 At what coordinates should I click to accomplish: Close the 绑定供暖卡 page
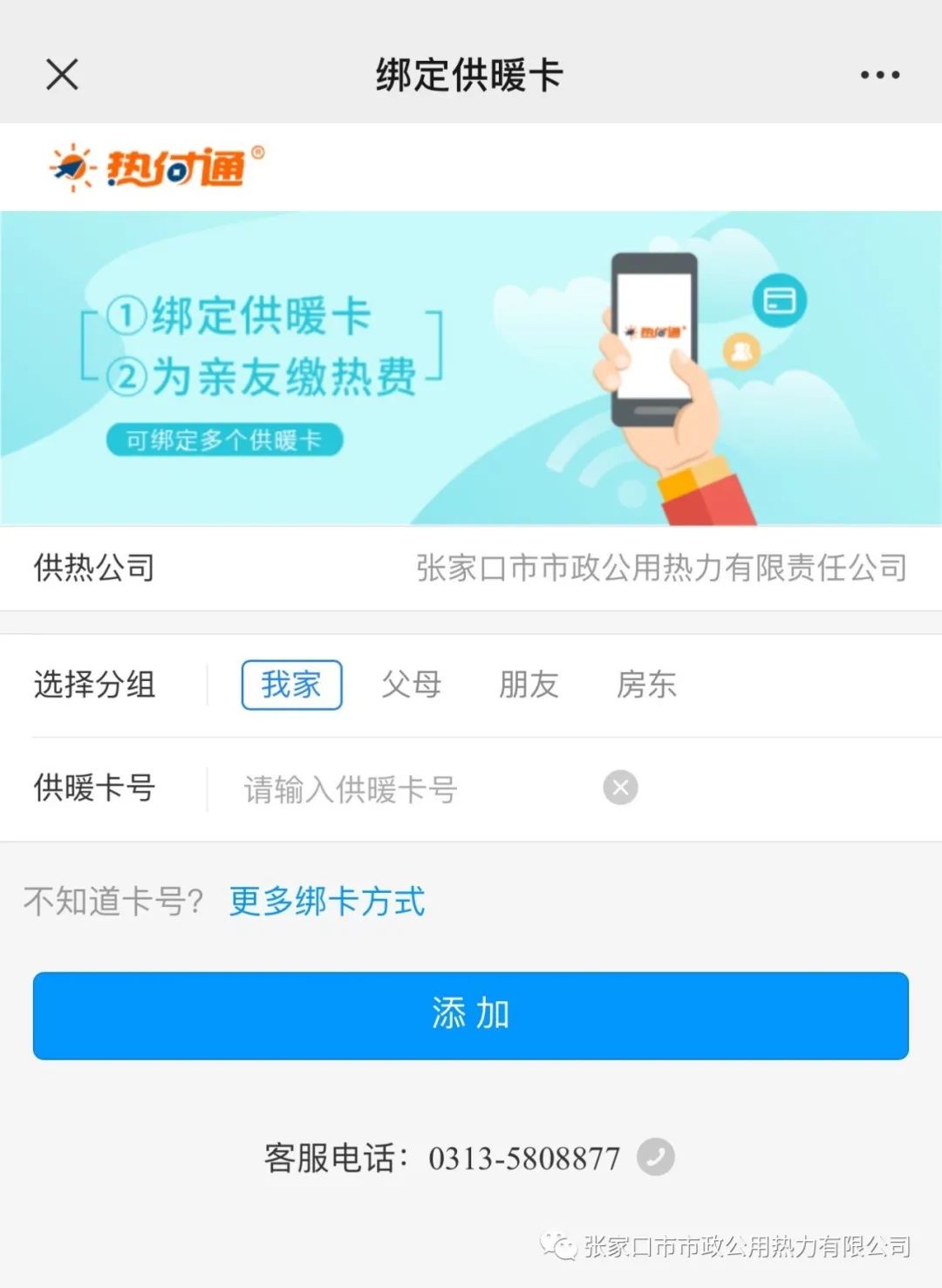pyautogui.click(x=62, y=75)
